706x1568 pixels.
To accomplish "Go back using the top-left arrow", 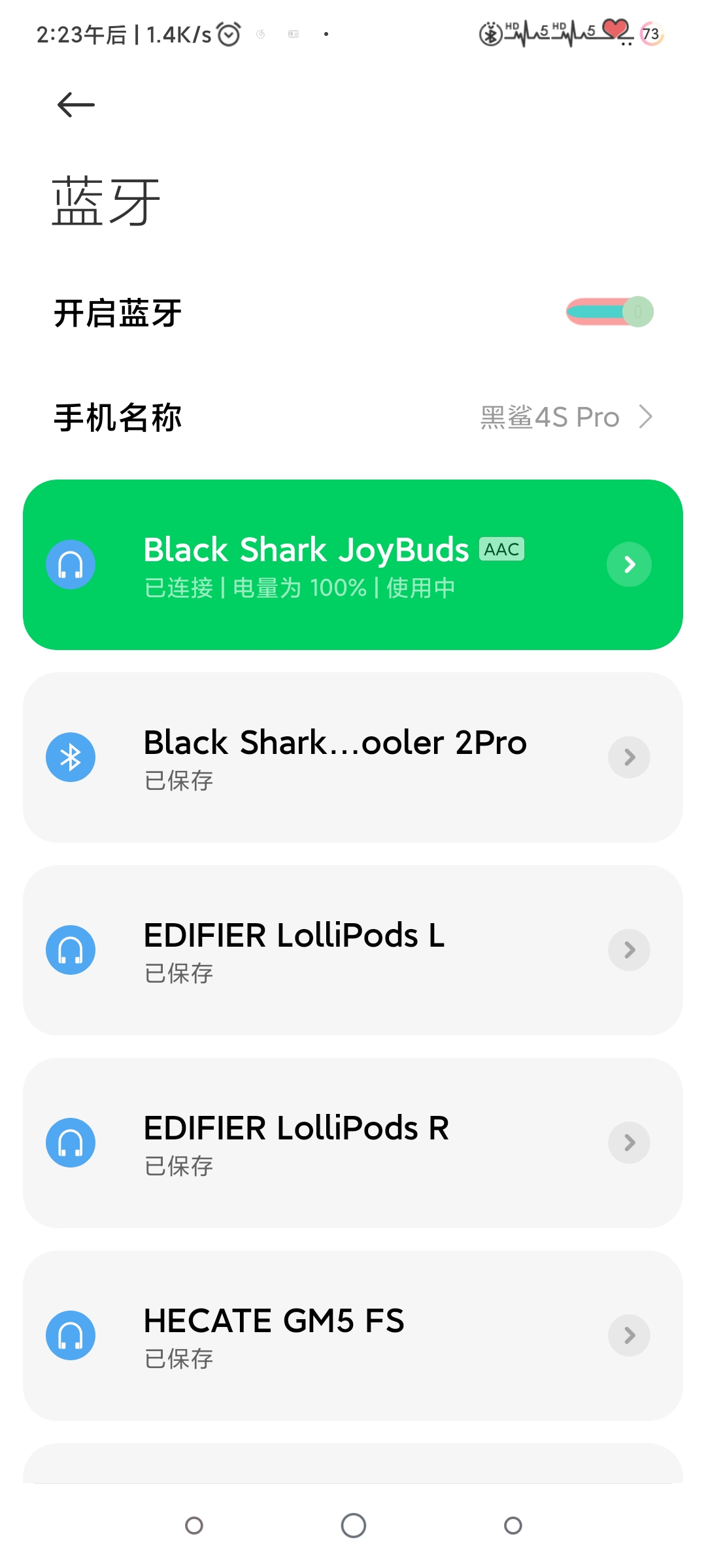I will tap(76, 105).
